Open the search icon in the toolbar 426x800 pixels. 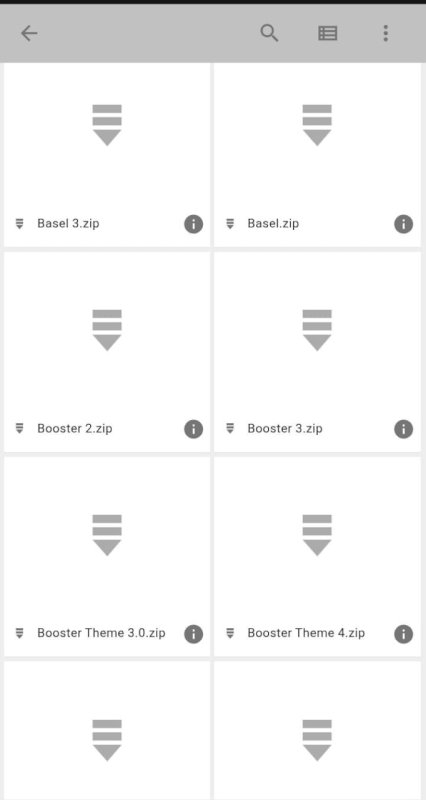click(x=269, y=33)
